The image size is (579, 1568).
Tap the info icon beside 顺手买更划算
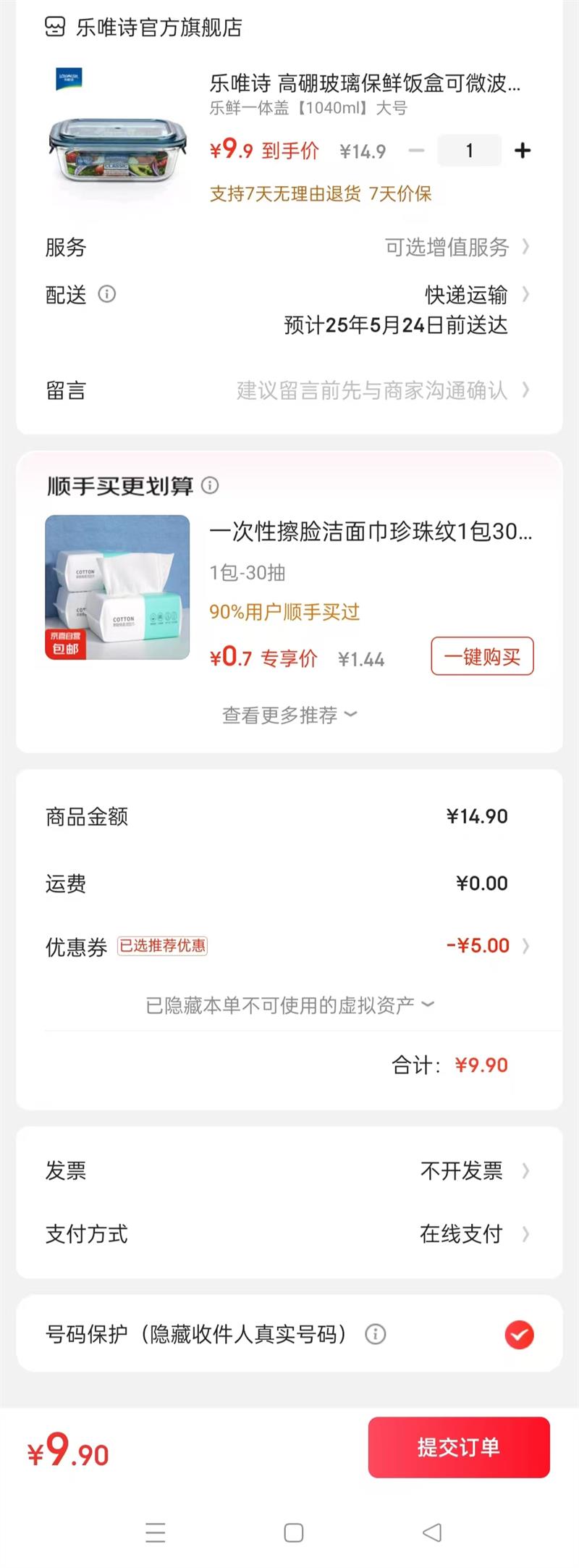coord(210,485)
